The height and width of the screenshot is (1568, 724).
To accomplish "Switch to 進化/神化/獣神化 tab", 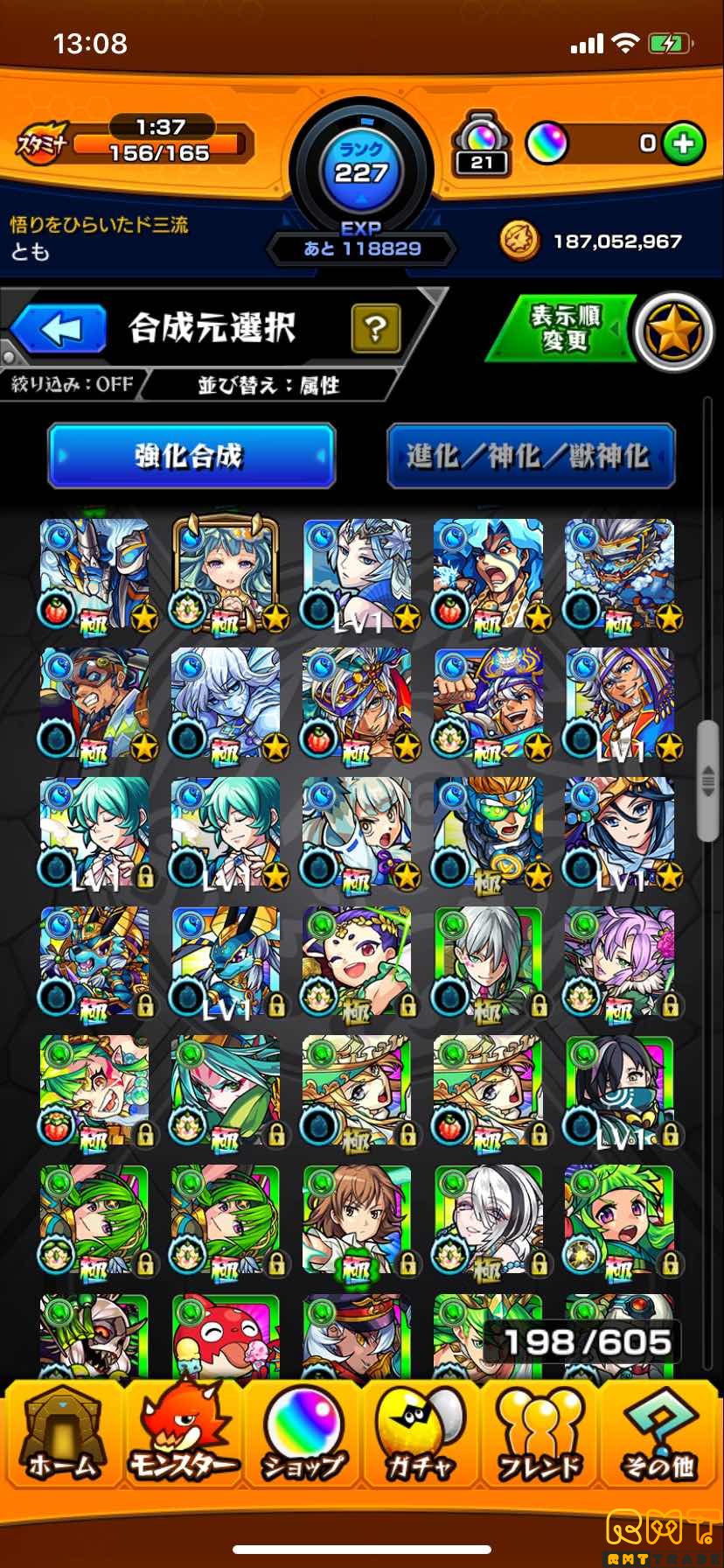I will click(530, 455).
